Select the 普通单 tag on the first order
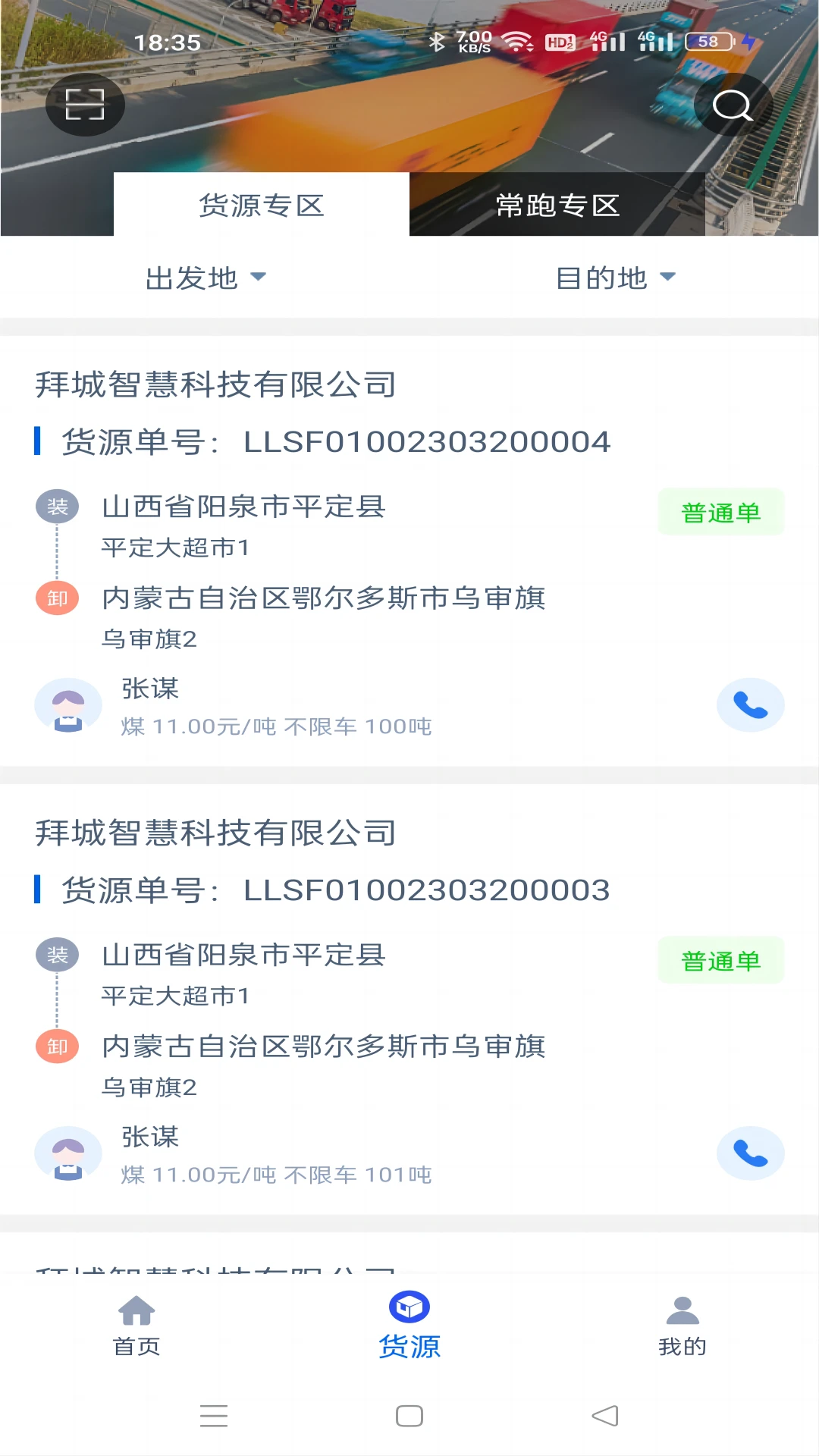 pyautogui.click(x=720, y=512)
